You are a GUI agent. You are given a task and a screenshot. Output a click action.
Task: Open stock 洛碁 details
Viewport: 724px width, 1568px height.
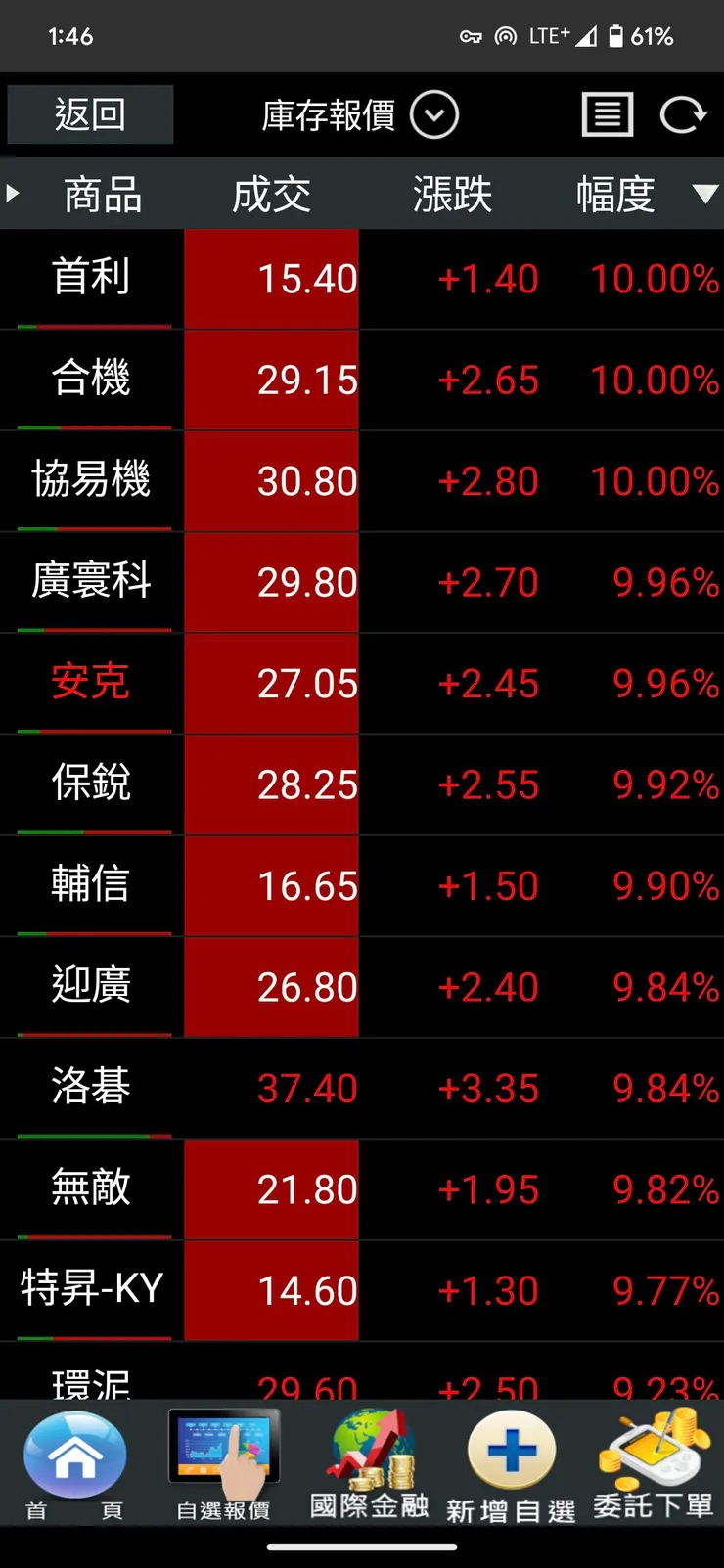pos(91,1087)
